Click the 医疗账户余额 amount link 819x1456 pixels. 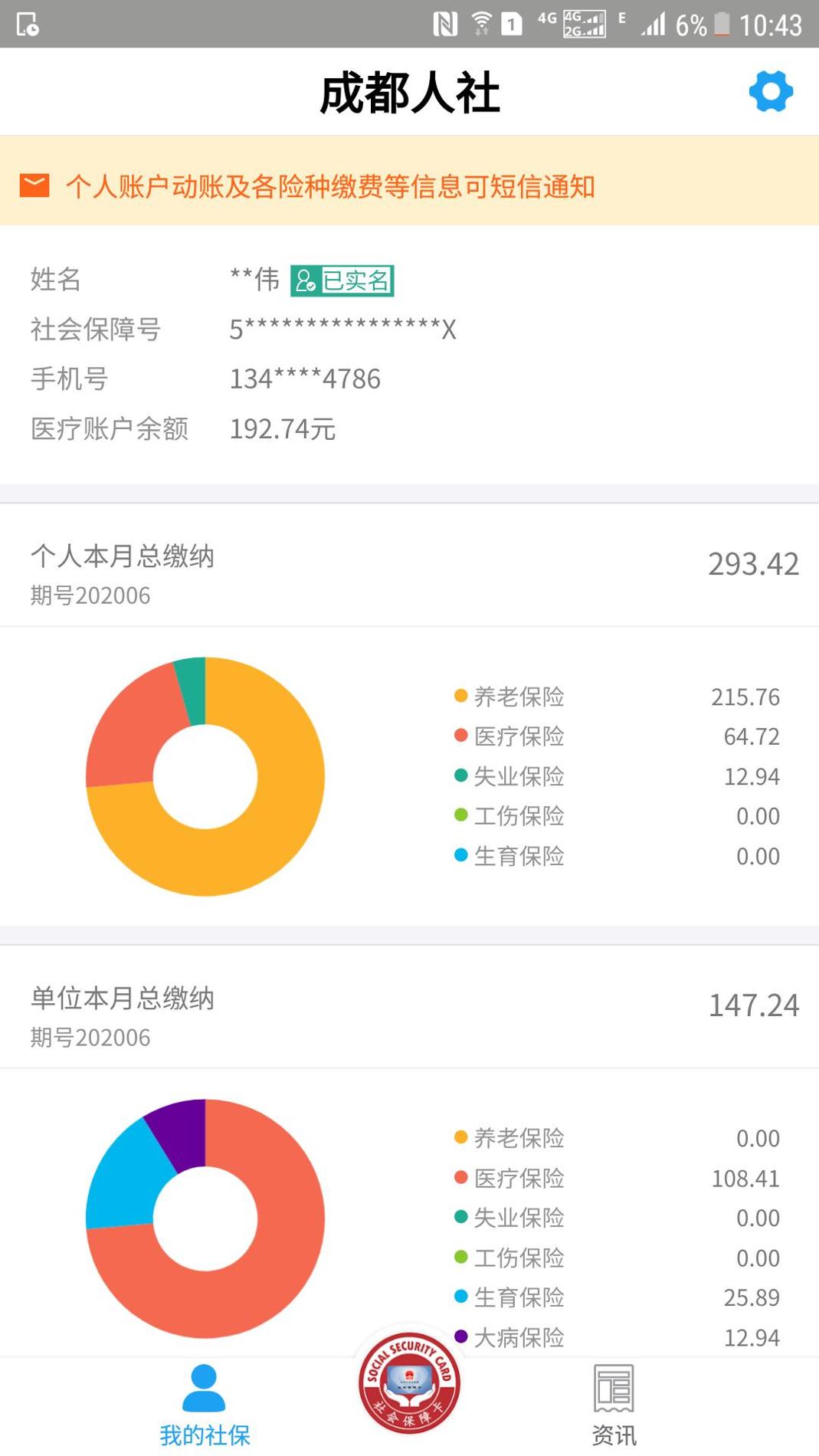tap(282, 429)
